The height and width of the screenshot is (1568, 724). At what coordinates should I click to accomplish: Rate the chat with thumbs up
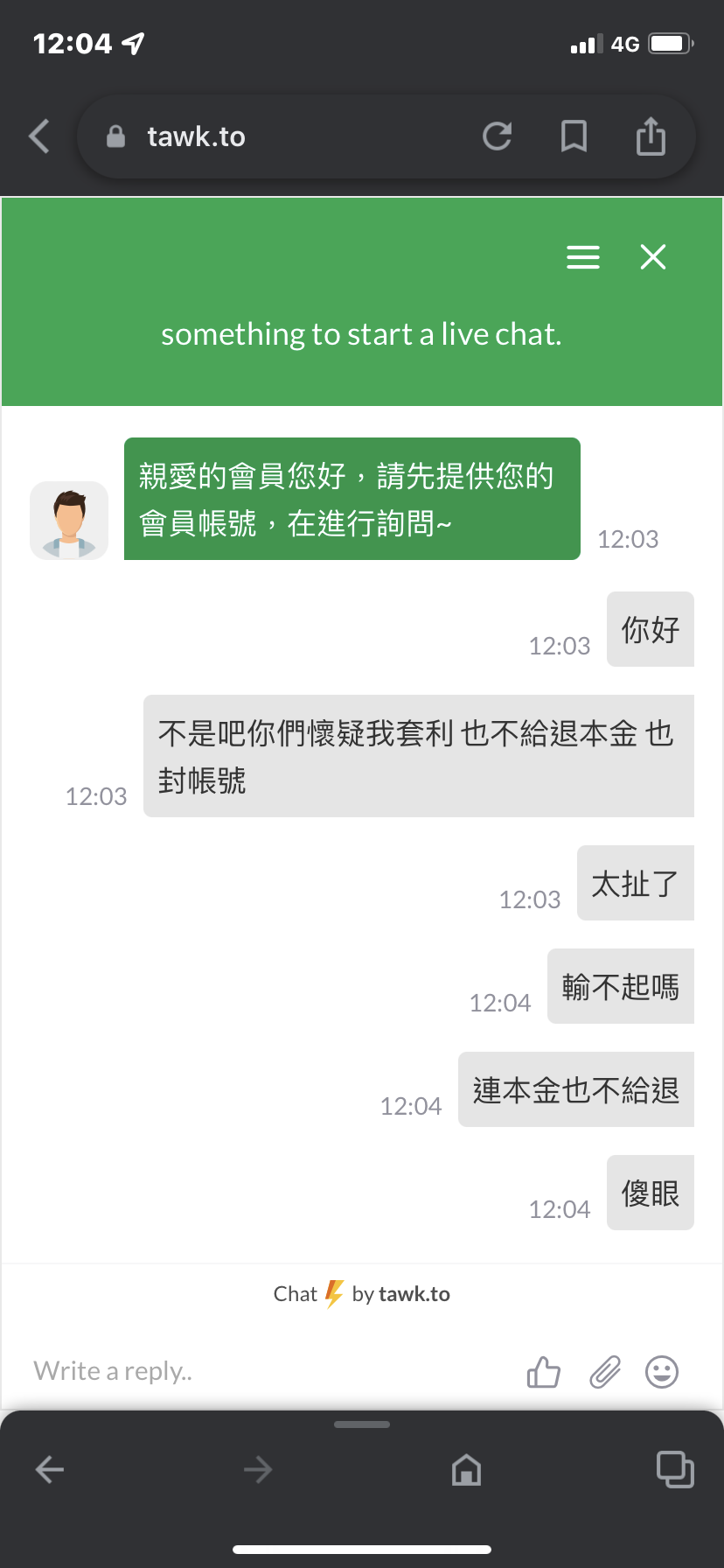point(543,1372)
